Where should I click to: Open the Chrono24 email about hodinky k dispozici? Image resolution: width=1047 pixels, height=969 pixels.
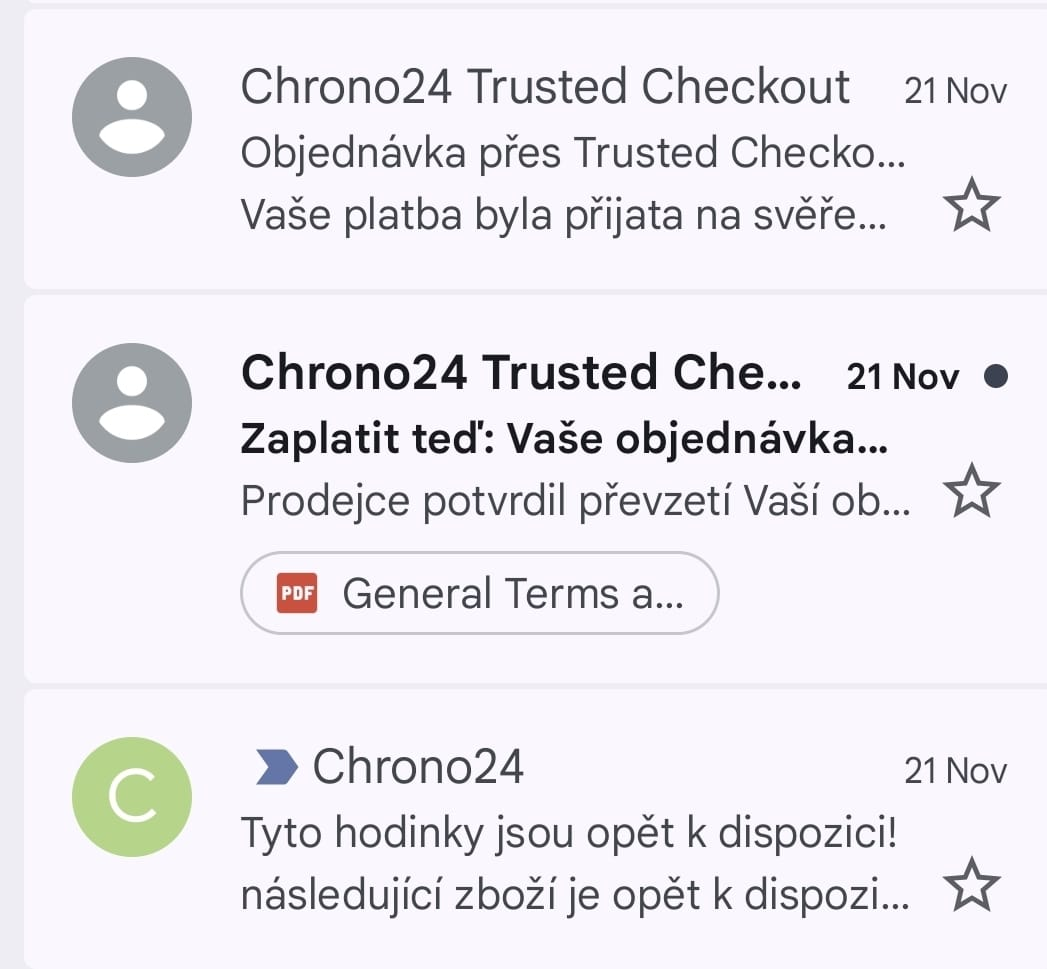(x=570, y=832)
